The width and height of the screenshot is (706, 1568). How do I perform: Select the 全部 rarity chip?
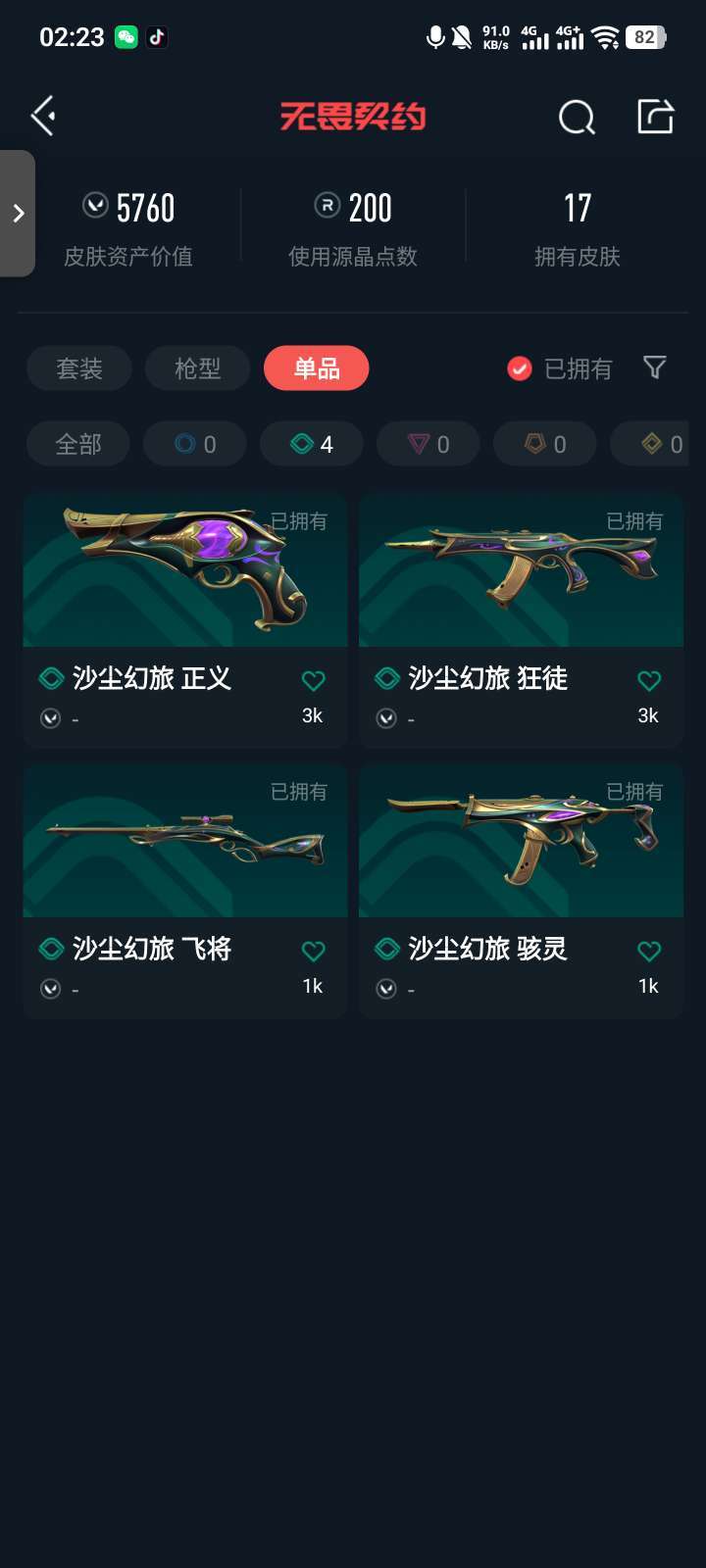[x=78, y=444]
